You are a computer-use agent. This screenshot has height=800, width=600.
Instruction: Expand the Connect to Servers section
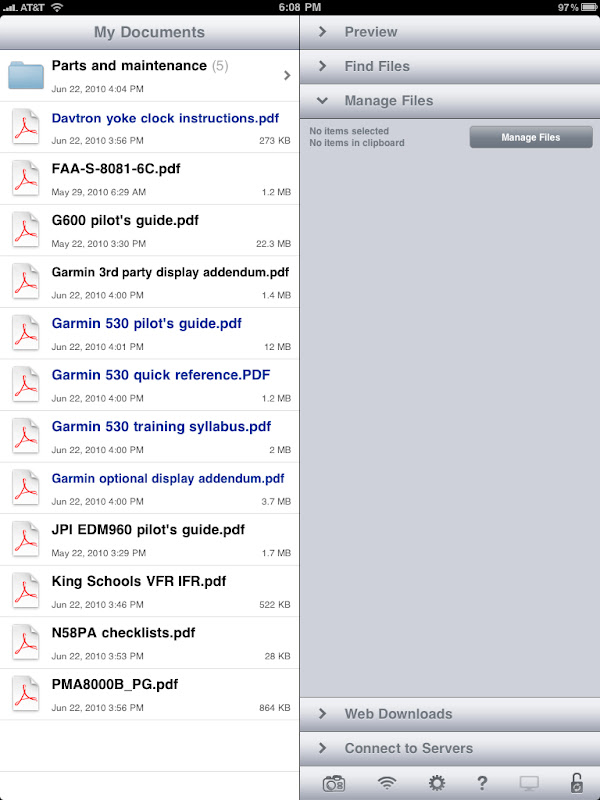click(x=449, y=748)
